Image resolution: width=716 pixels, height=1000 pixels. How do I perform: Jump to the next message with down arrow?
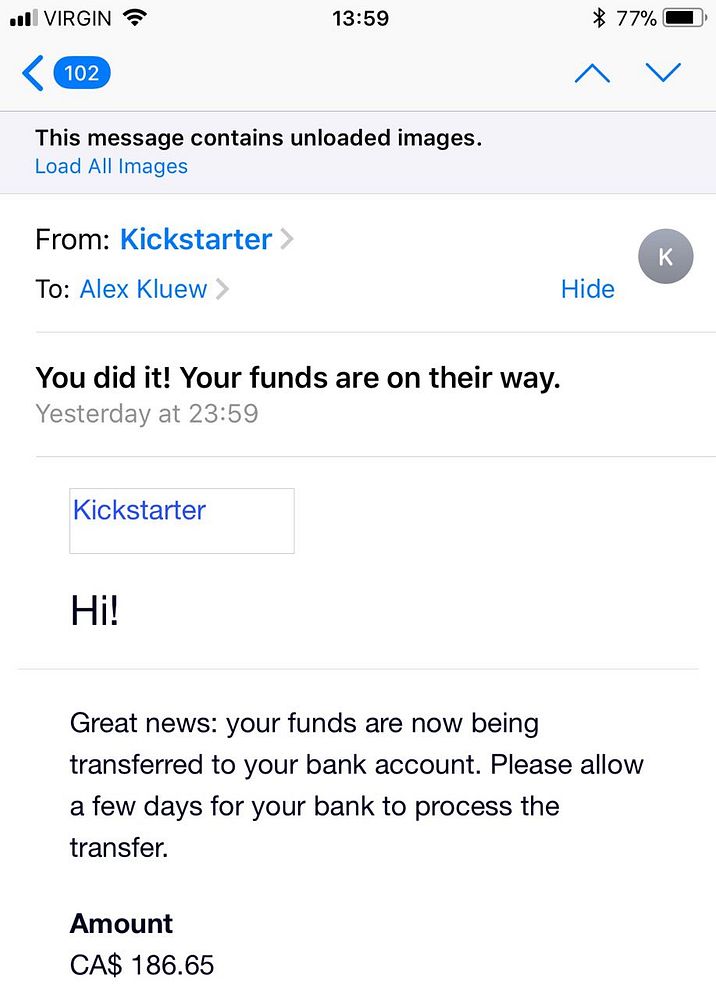663,73
